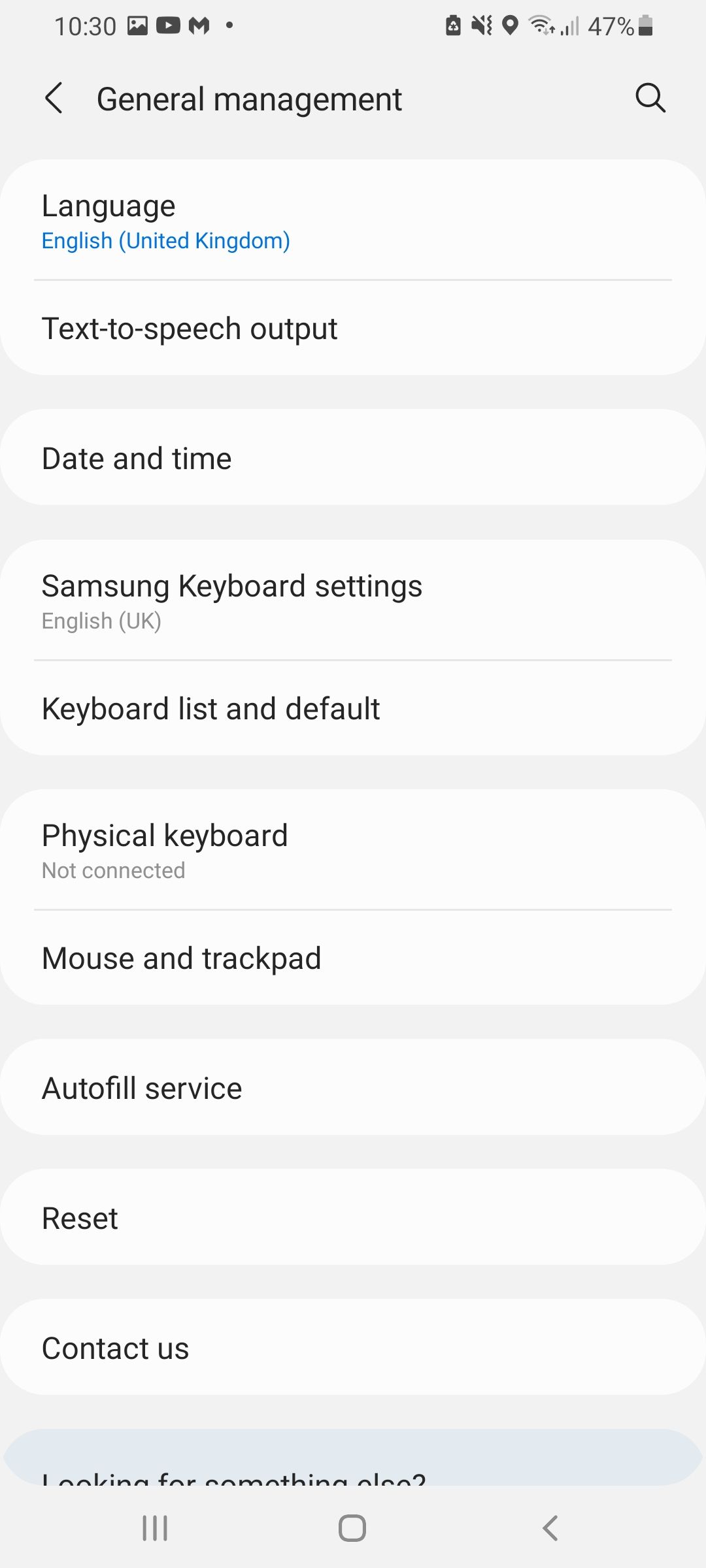The height and width of the screenshot is (1568, 706).
Task: Go to the home screen
Action: (352, 1528)
